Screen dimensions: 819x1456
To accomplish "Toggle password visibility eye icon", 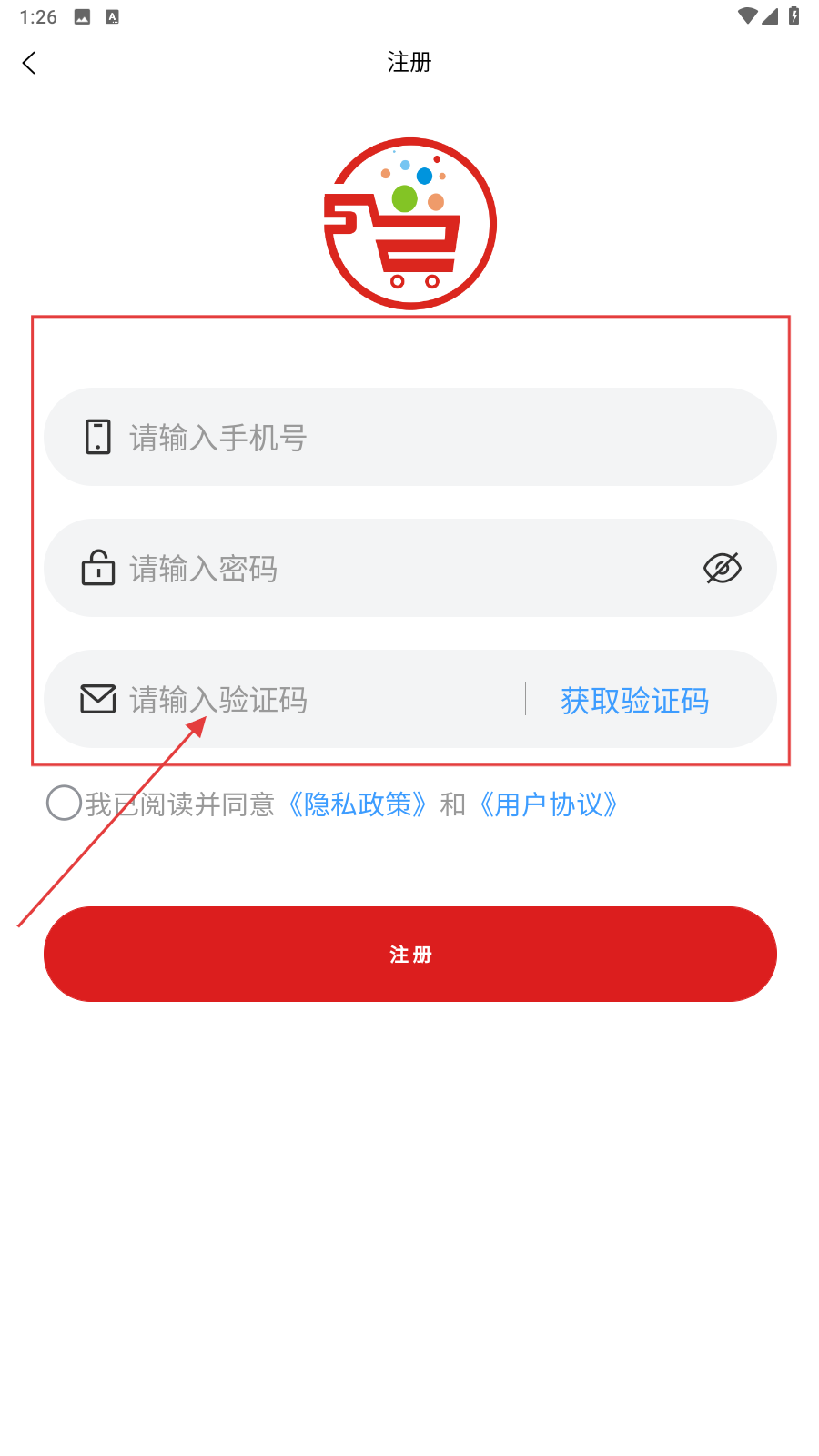I will coord(723,569).
